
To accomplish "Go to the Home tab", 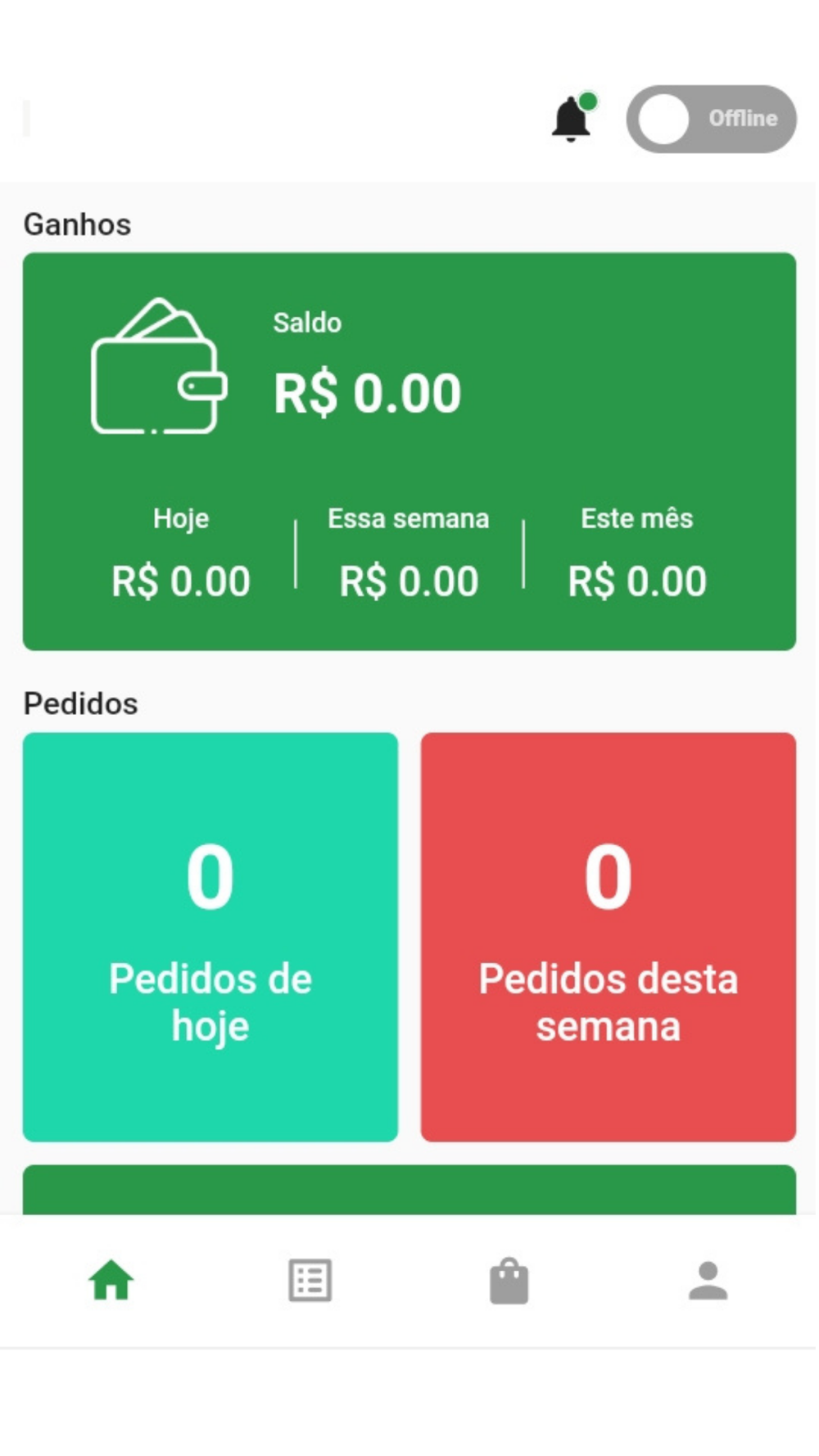I will click(x=111, y=1280).
